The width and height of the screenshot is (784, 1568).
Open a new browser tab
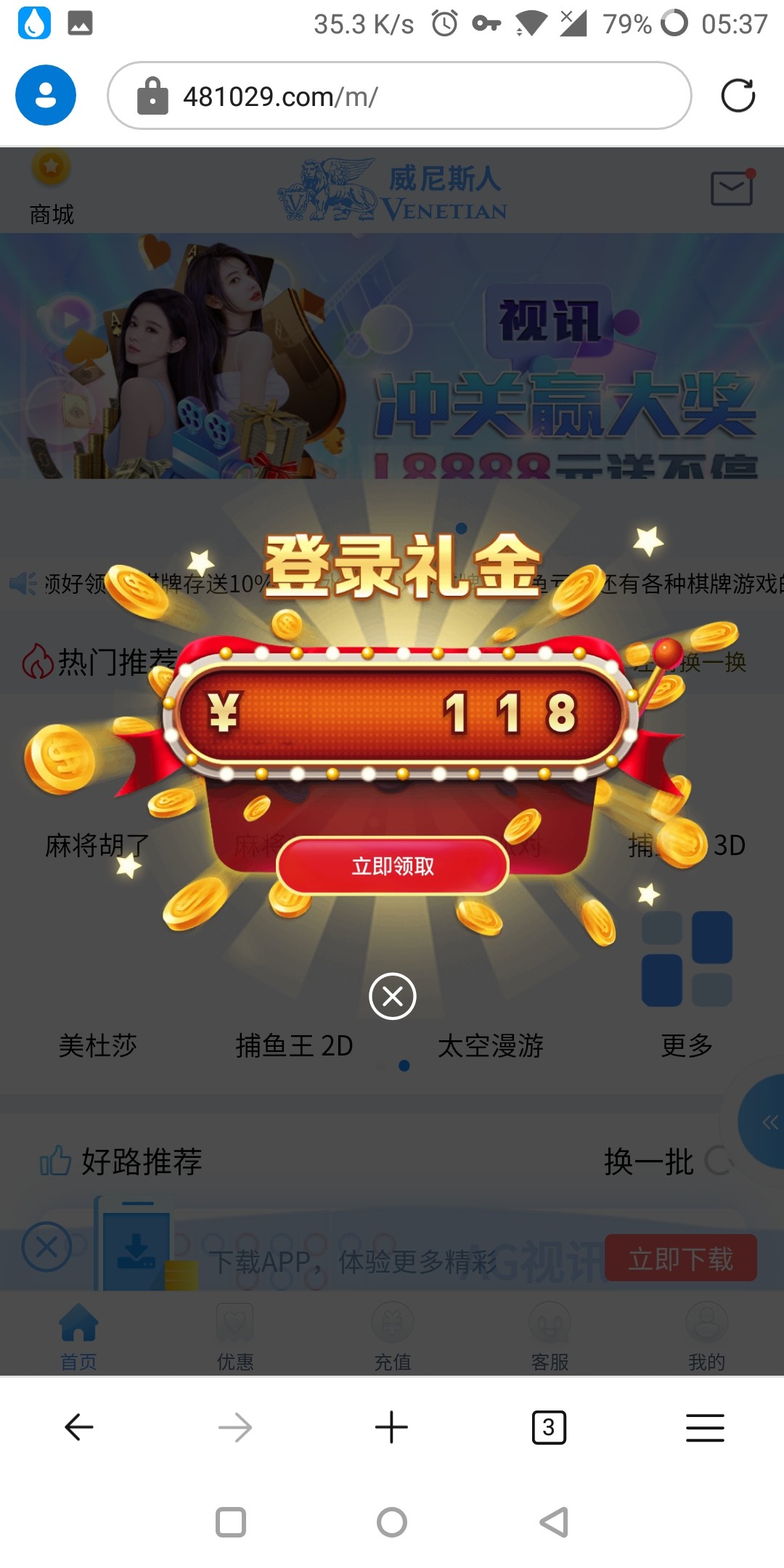391,1427
